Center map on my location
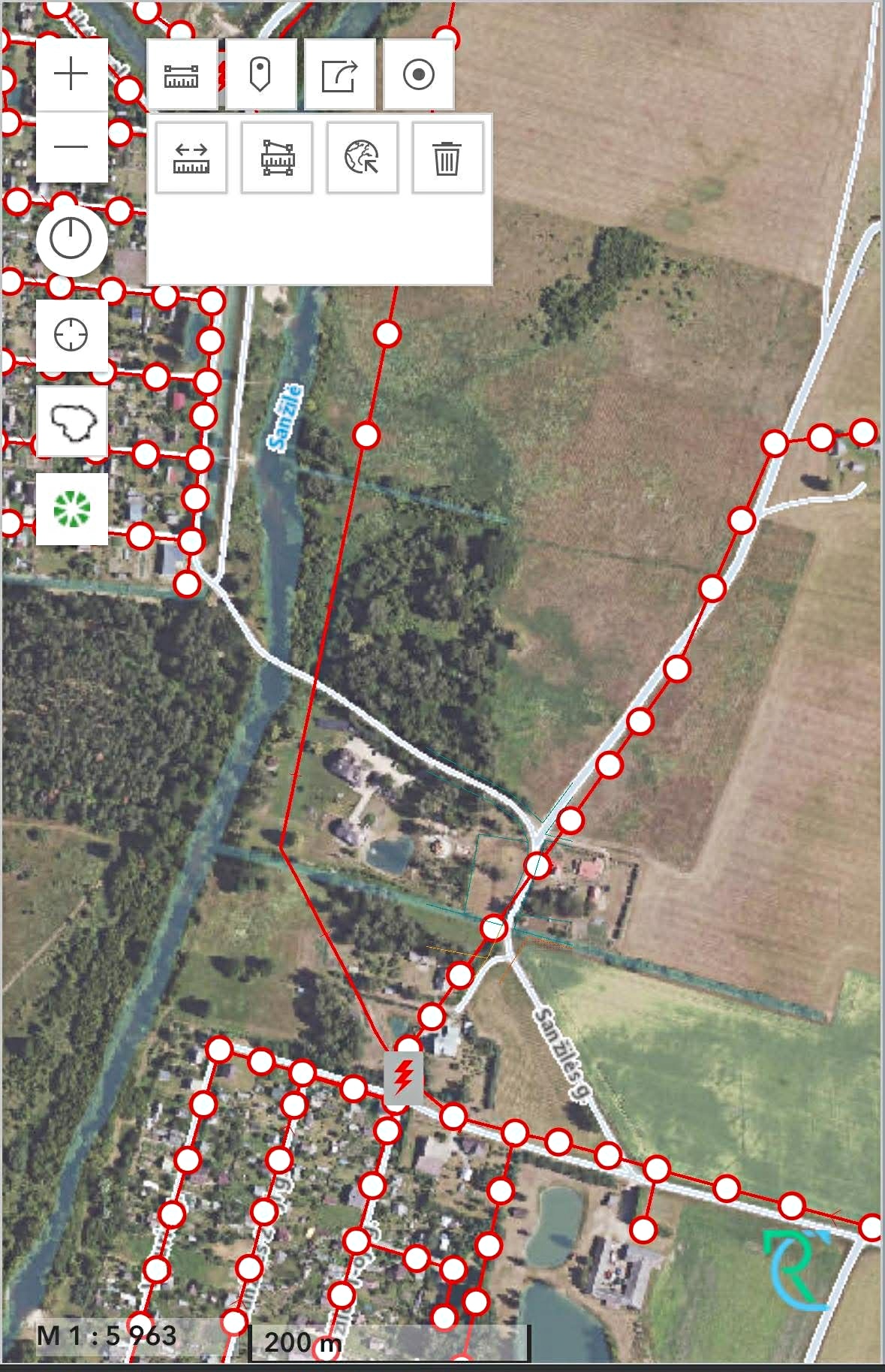Image resolution: width=885 pixels, height=1372 pixels. coord(71,334)
